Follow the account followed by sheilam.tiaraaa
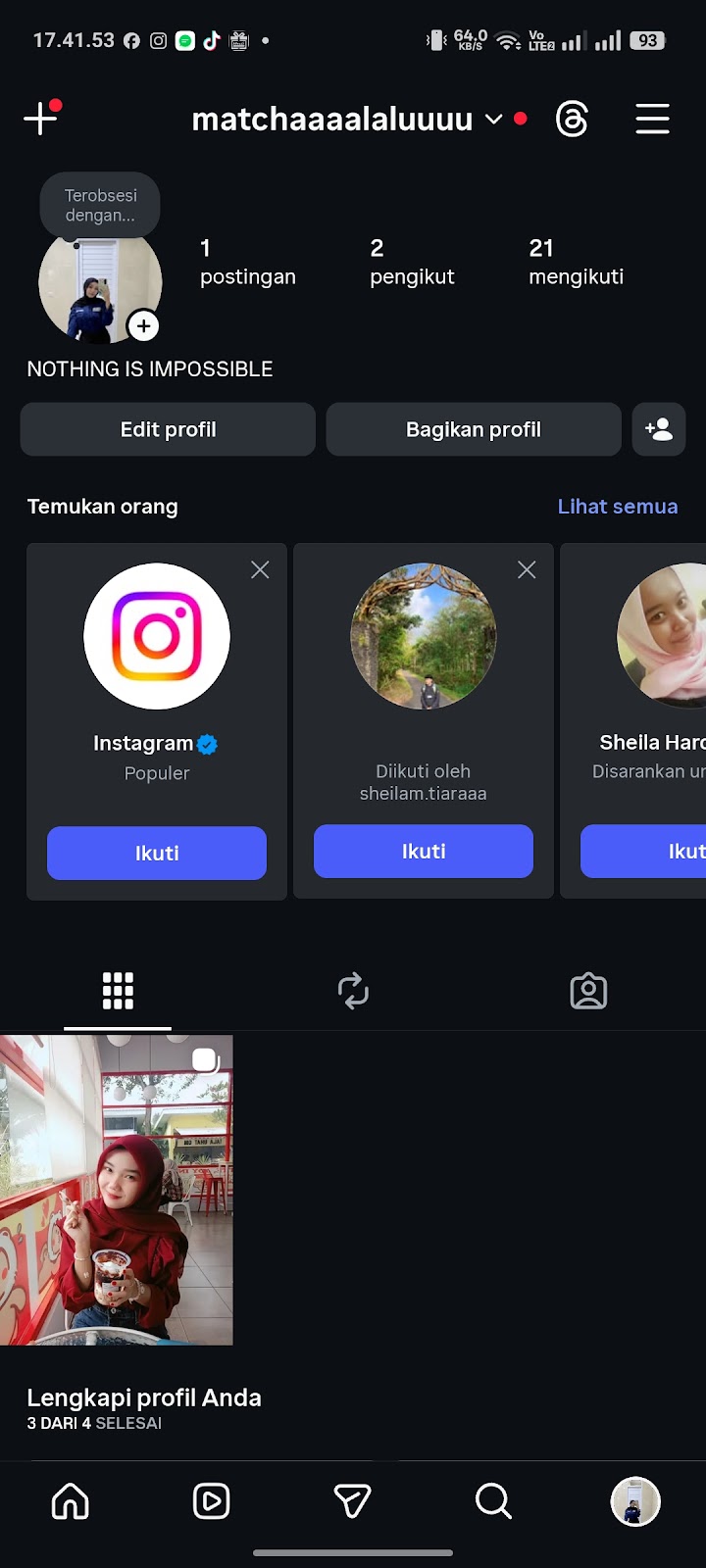Screen dimensions: 706x1568 point(424,851)
